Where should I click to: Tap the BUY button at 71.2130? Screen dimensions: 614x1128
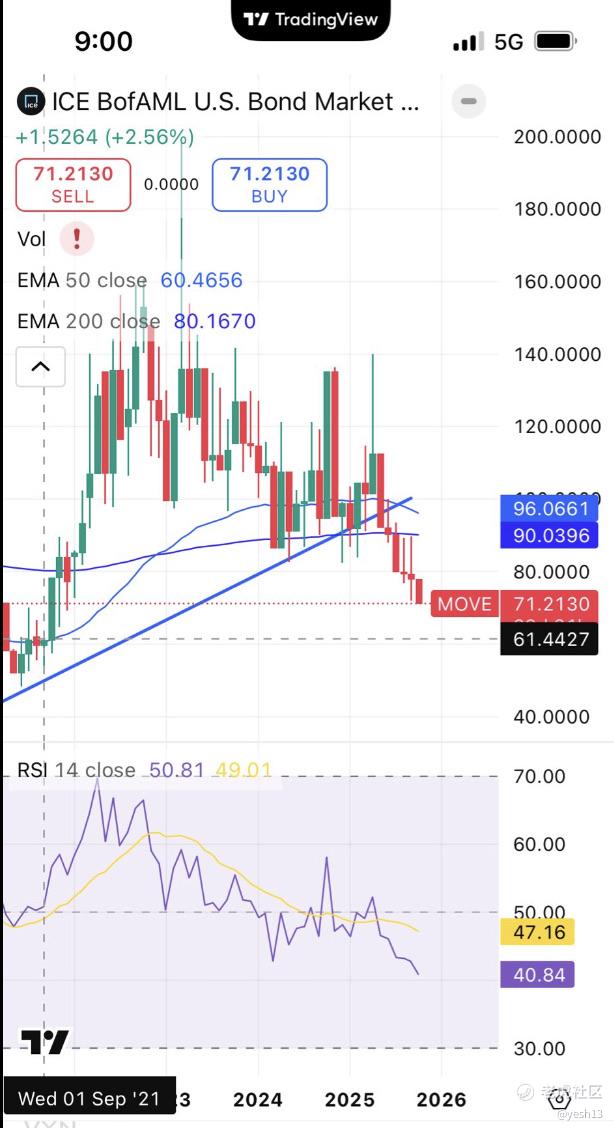[269, 185]
